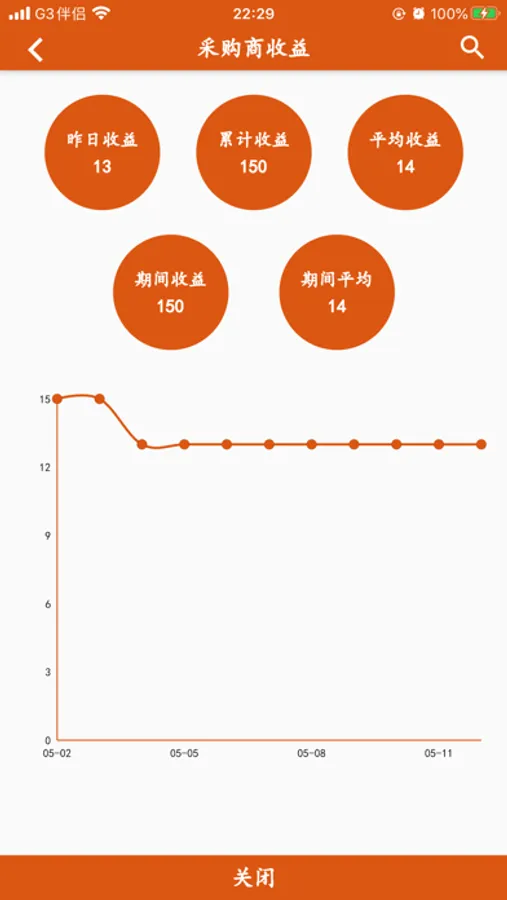Open the search magnifier icon
Image resolution: width=507 pixels, height=900 pixels.
(x=472, y=48)
